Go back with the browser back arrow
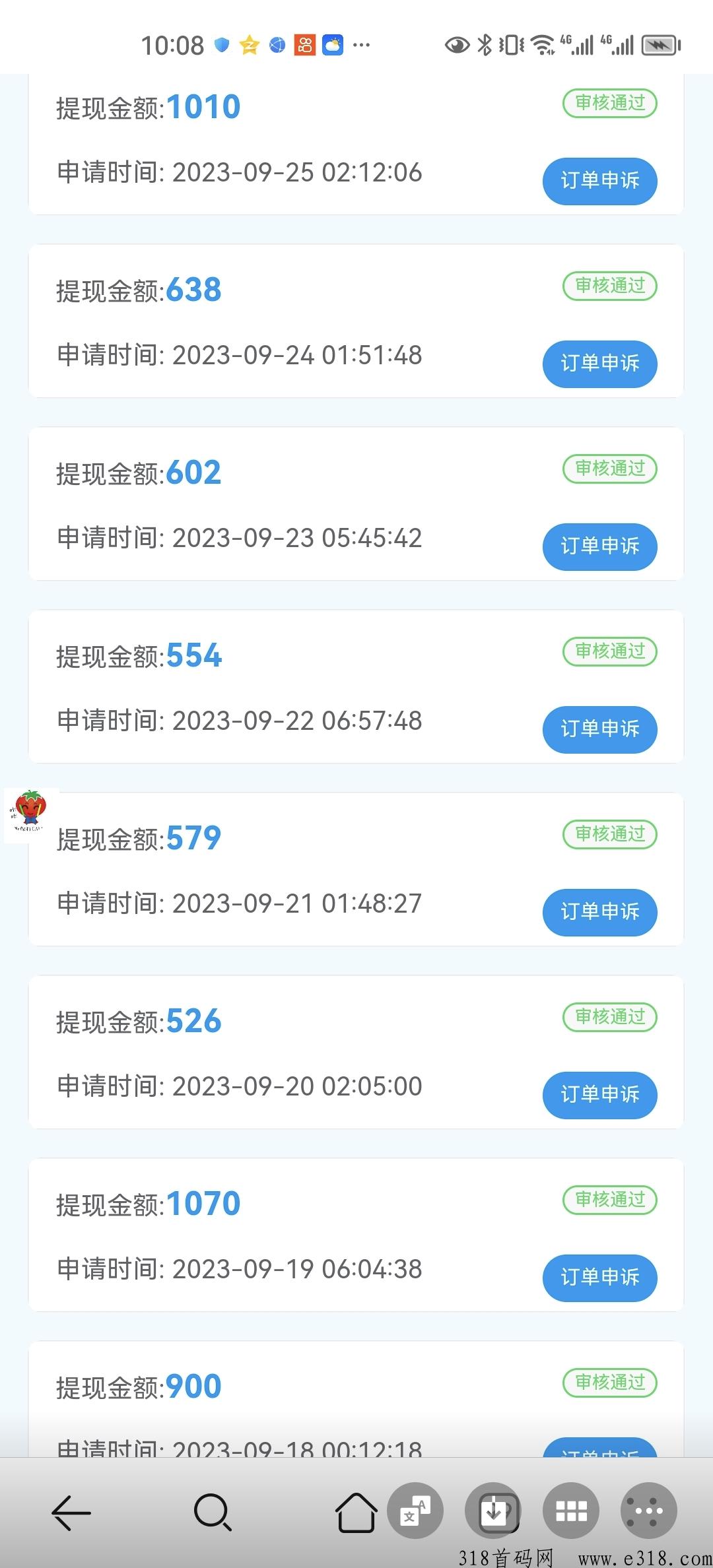This screenshot has width=713, height=1568. (x=71, y=1511)
